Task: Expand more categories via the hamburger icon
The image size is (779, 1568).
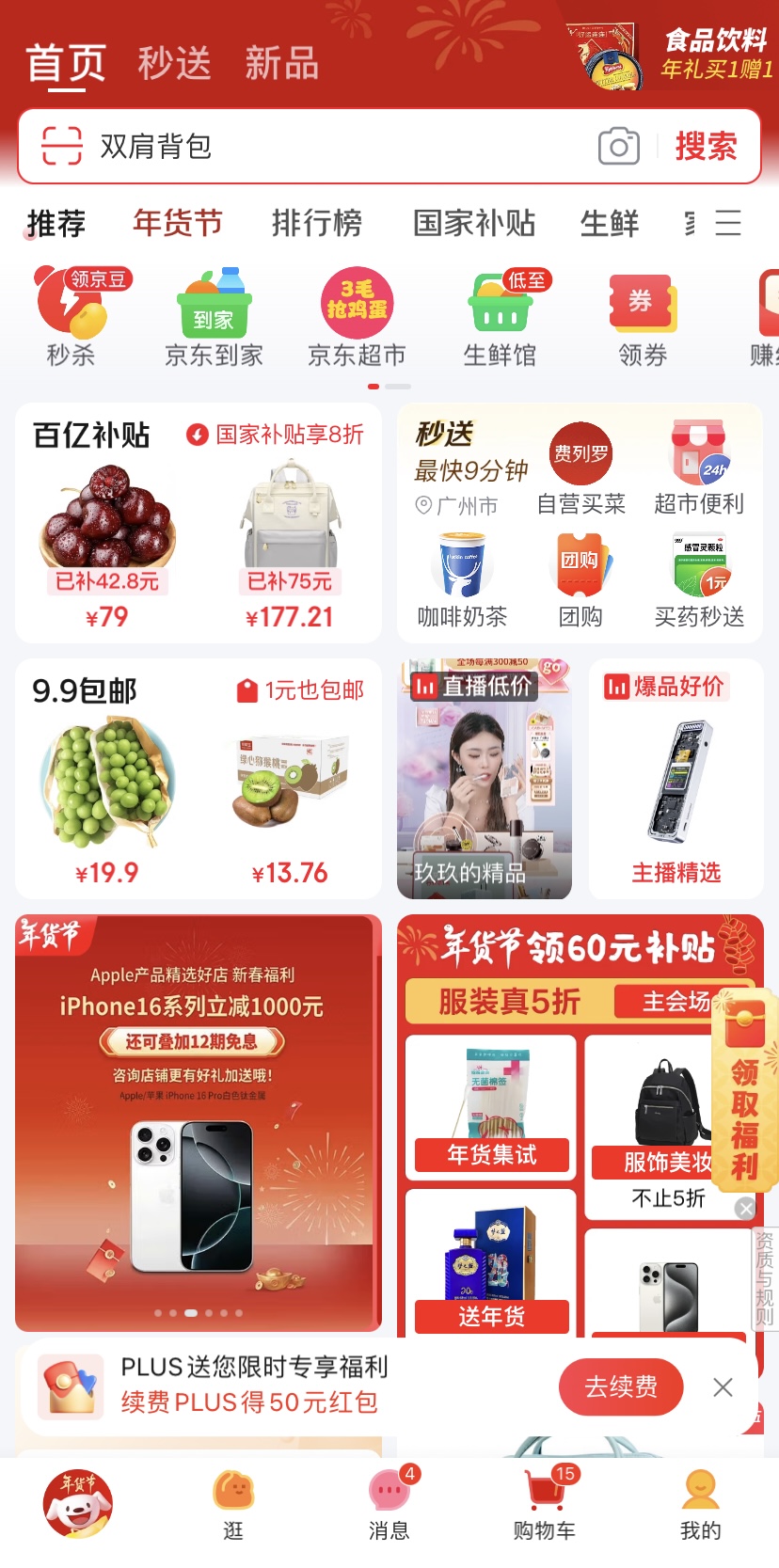Action: pos(727,224)
